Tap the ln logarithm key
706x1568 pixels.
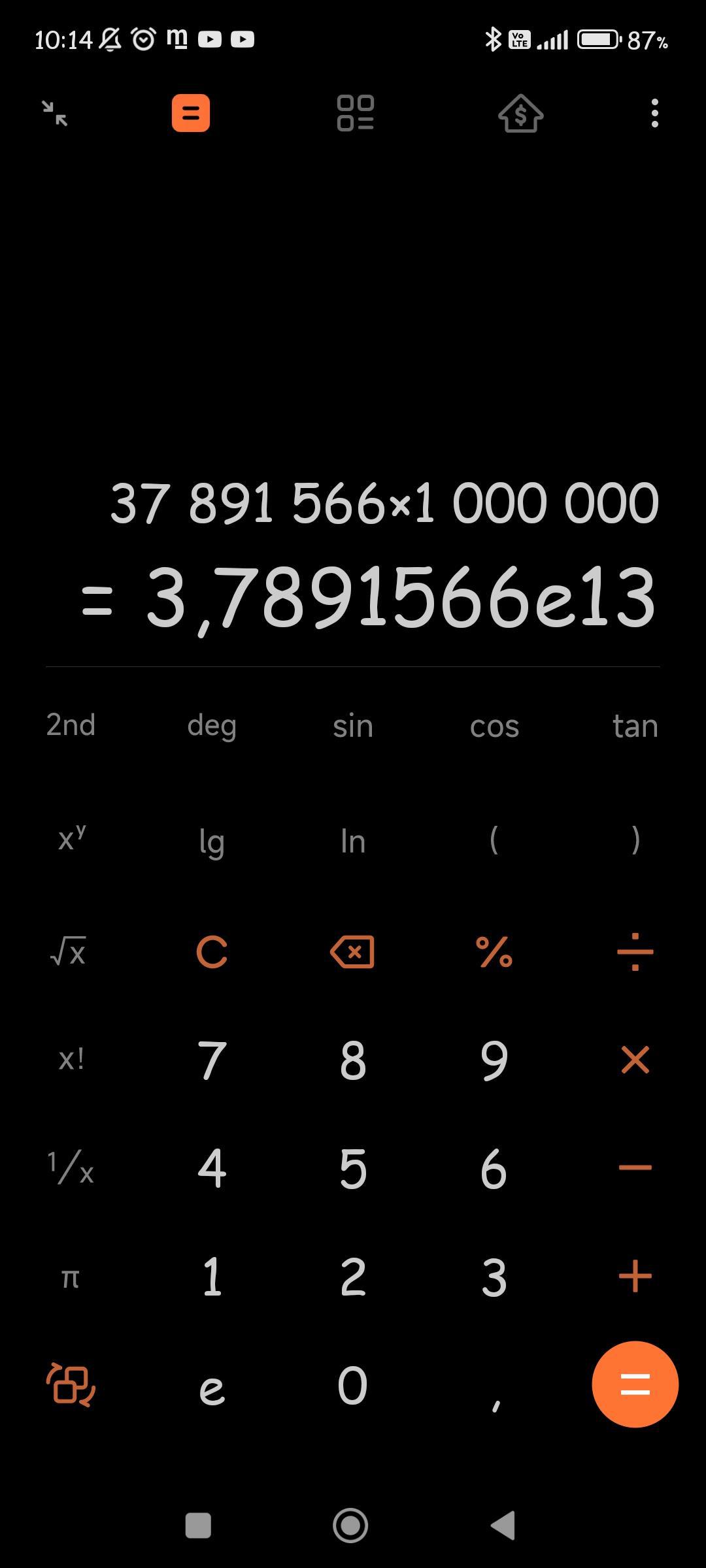click(x=353, y=841)
